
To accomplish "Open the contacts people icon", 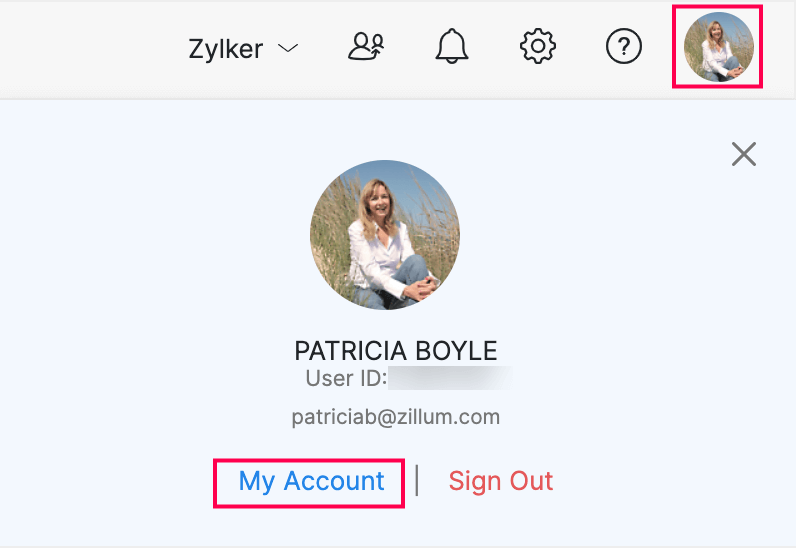I will click(366, 47).
